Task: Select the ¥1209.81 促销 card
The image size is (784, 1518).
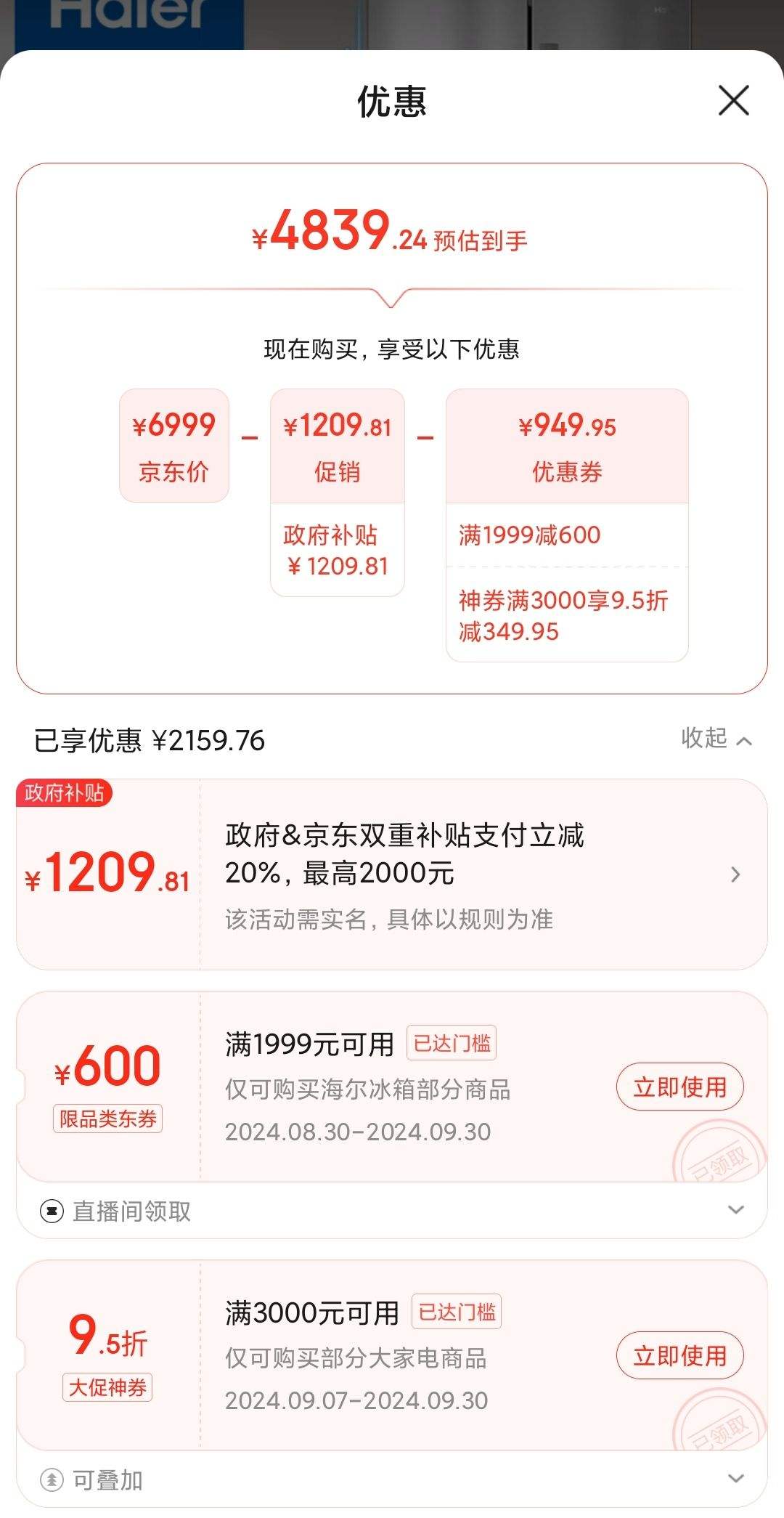Action: coord(338,444)
